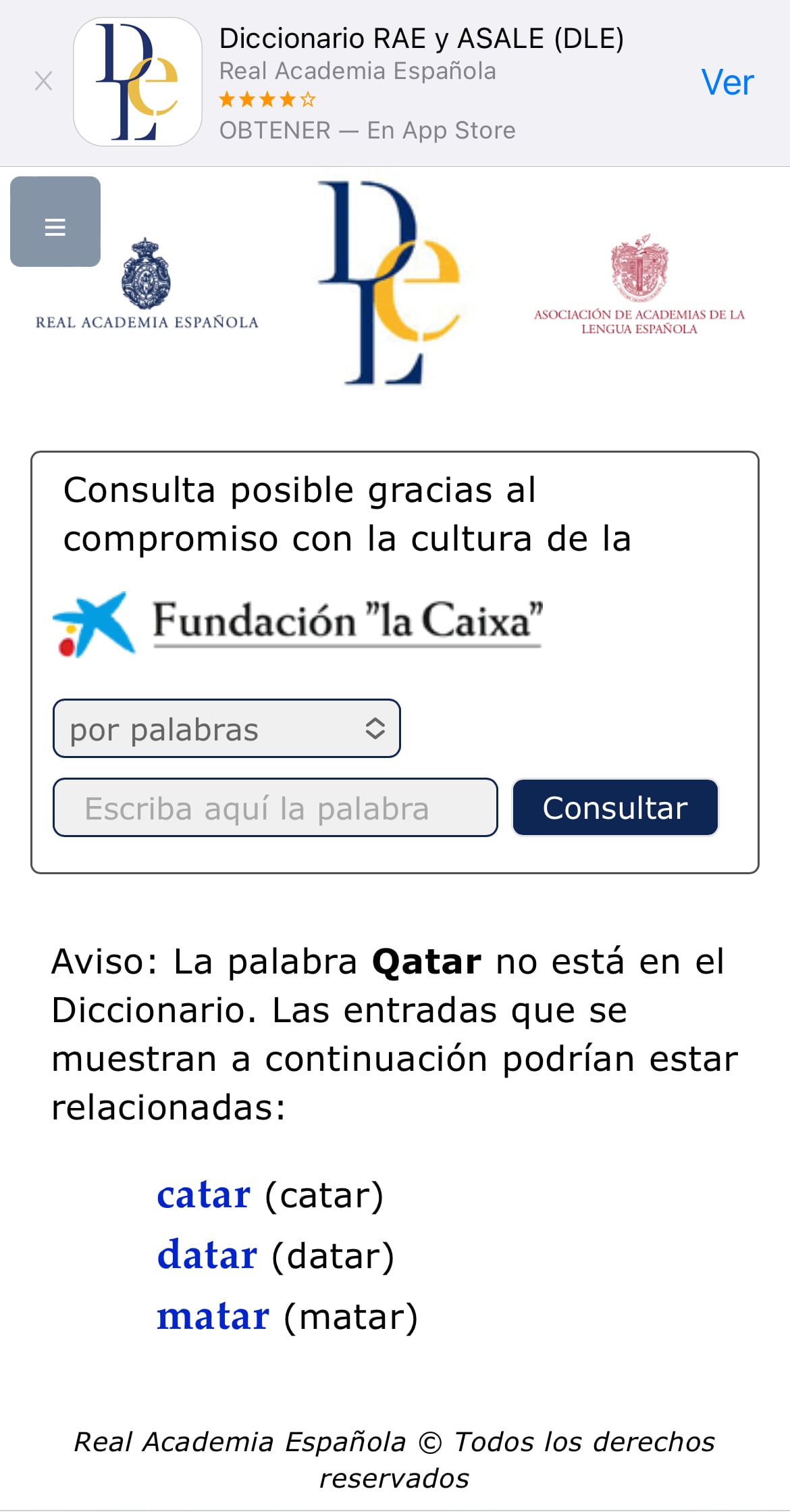Dismiss the app store banner
This screenshot has height=1512, width=790.
click(44, 82)
